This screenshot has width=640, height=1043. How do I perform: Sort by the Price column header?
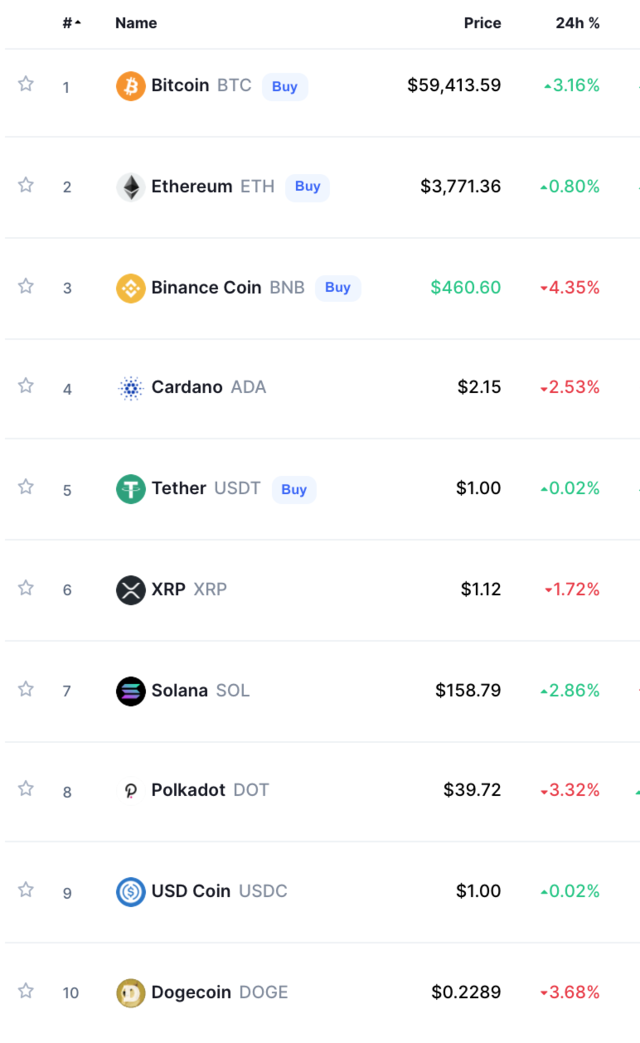tap(482, 23)
